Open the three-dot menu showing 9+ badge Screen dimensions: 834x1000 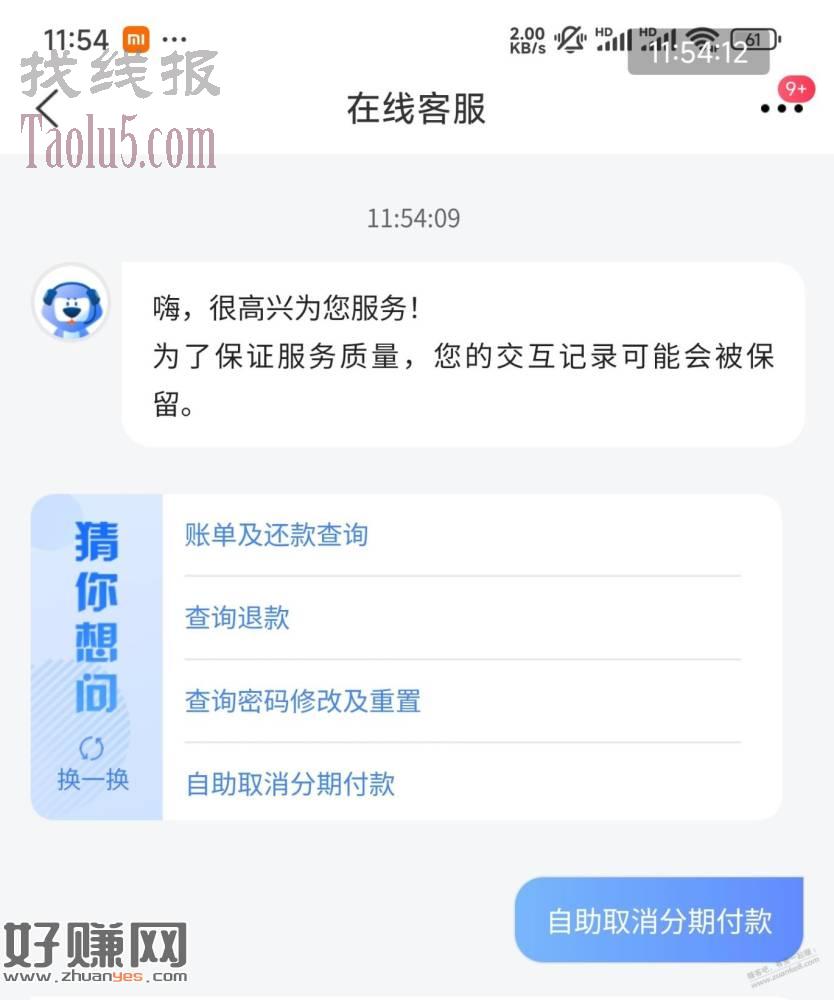(x=782, y=108)
